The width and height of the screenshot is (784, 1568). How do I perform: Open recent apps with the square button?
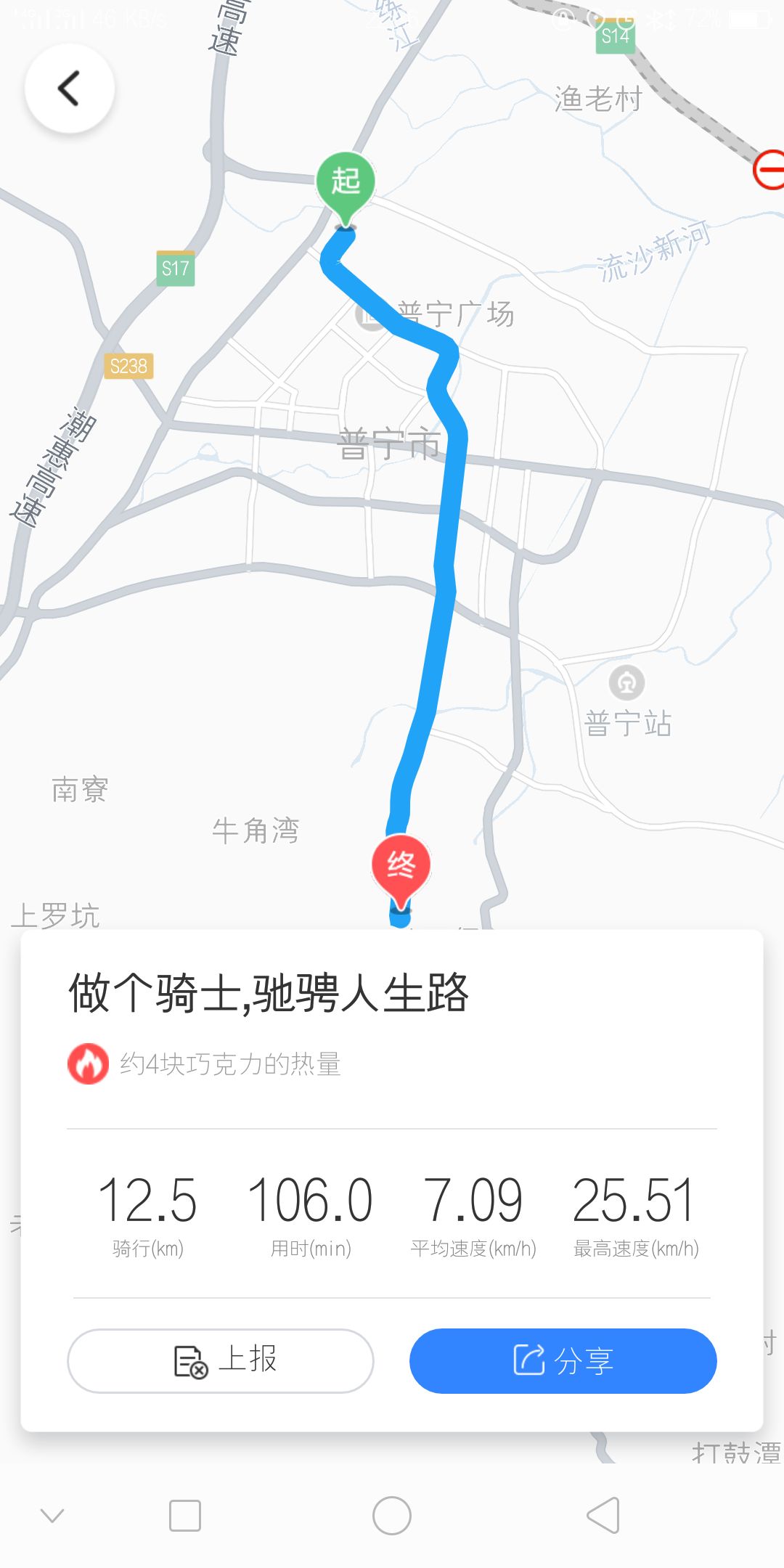[x=184, y=1516]
